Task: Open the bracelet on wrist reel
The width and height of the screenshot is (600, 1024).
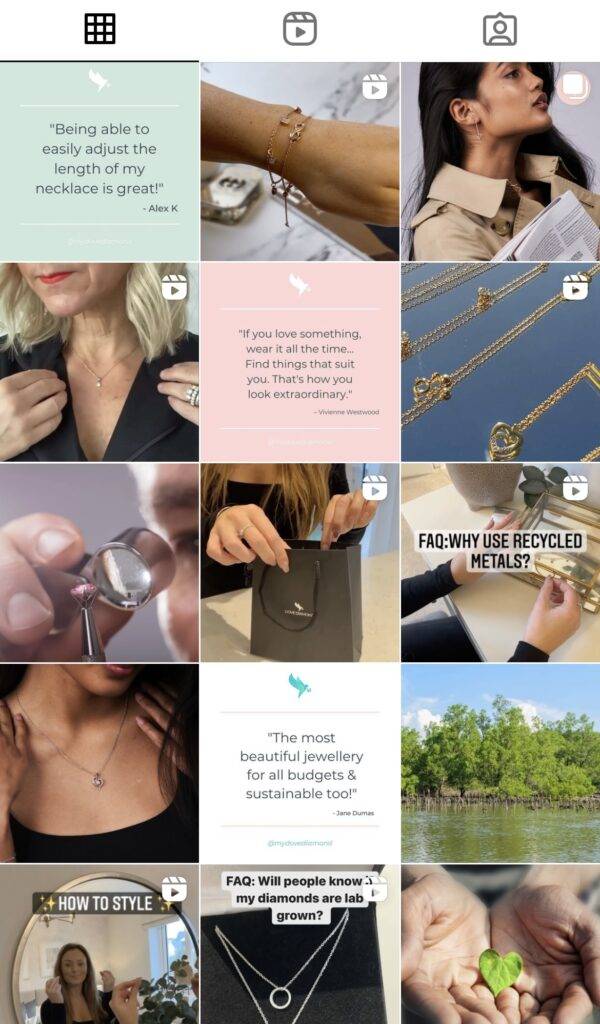Action: pos(300,162)
